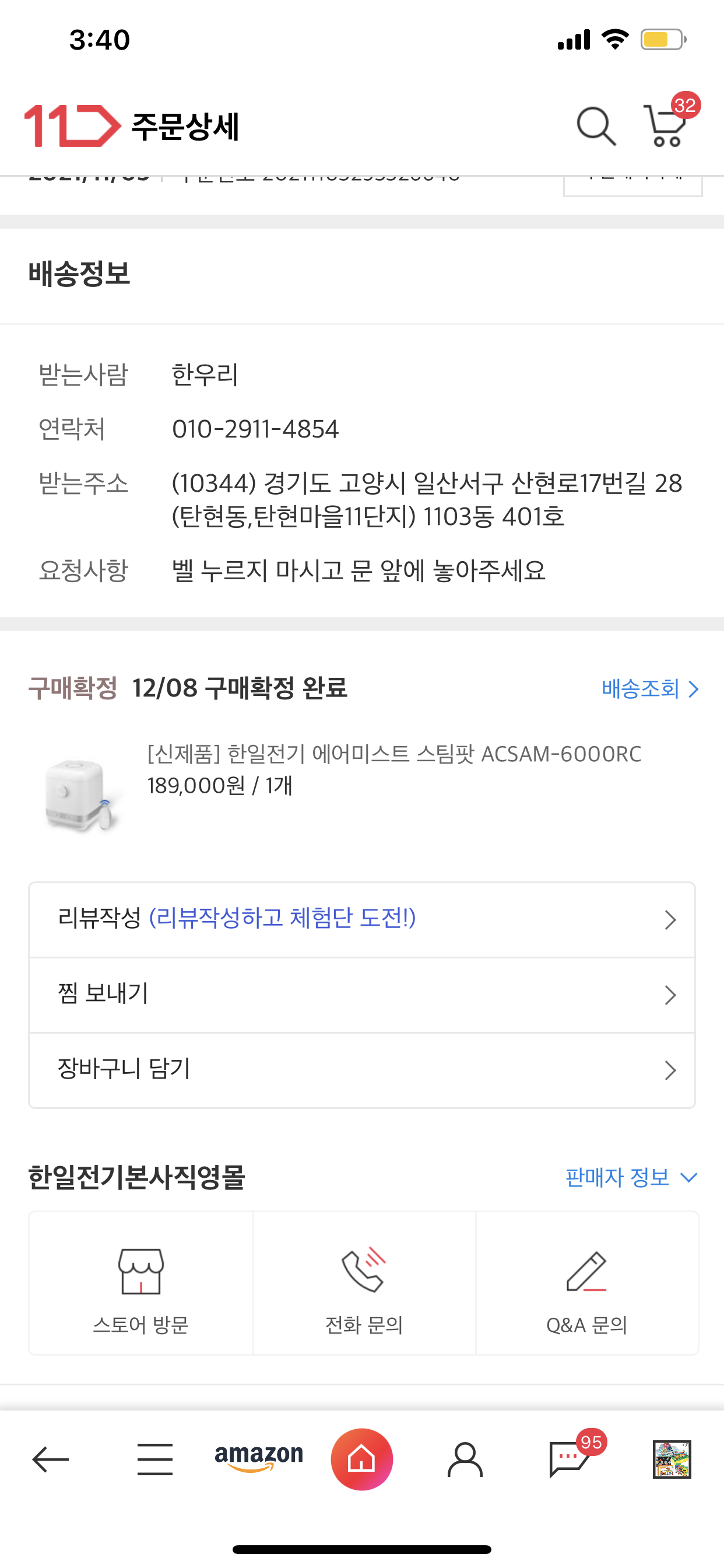724x1568 pixels.
Task: Open the my profile icon
Action: click(465, 1459)
